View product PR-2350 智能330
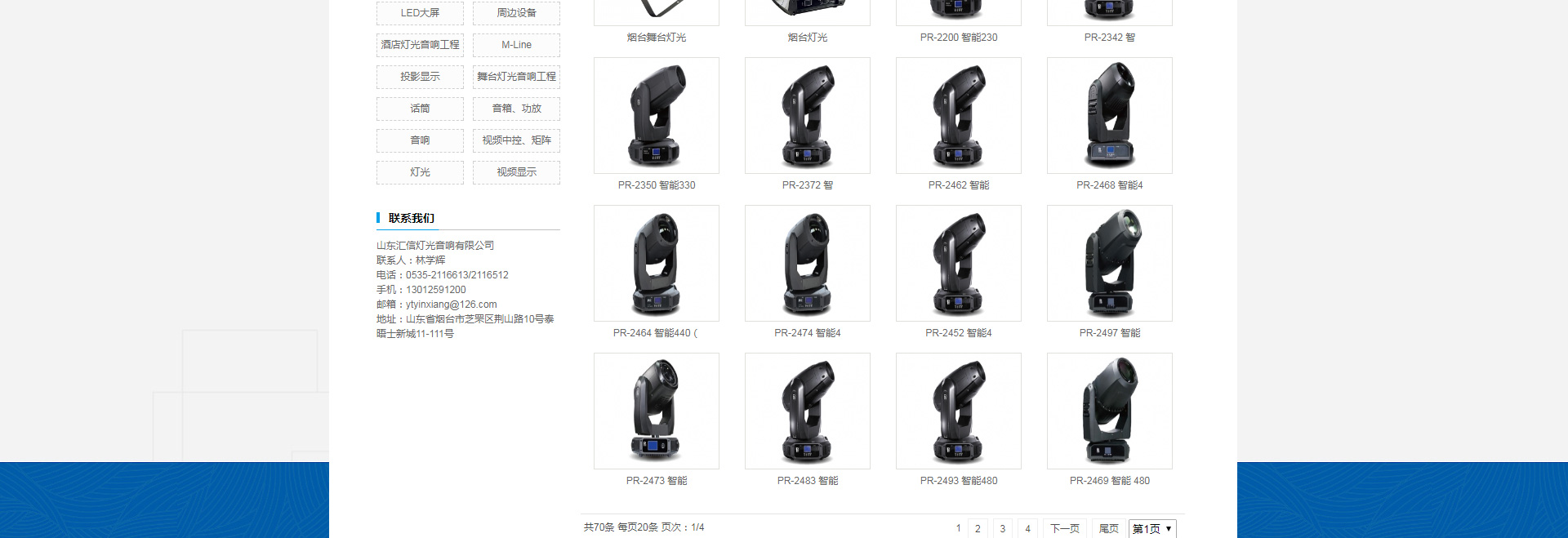The height and width of the screenshot is (538, 1568). pos(656,116)
